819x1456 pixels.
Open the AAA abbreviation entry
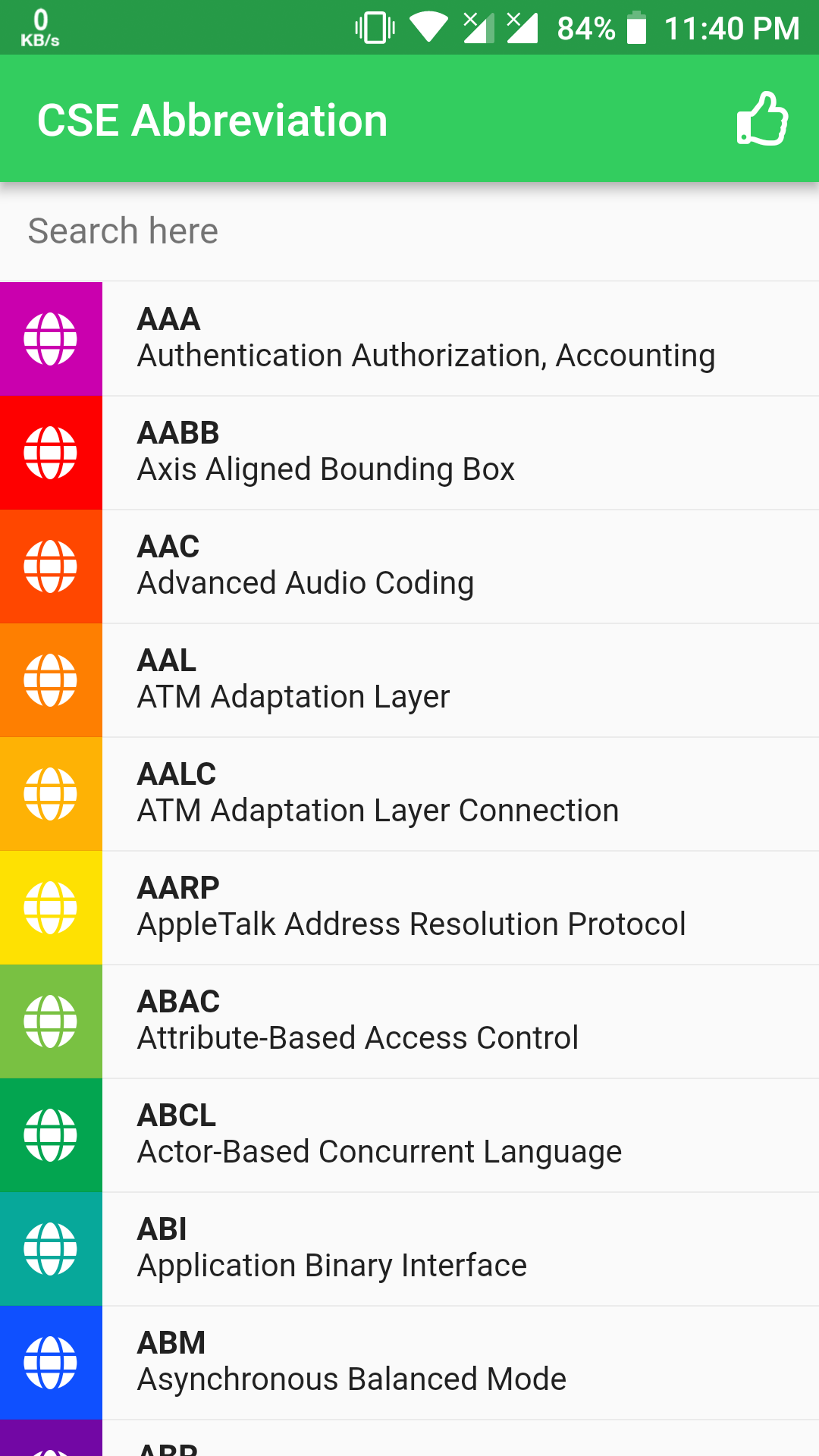coord(409,339)
